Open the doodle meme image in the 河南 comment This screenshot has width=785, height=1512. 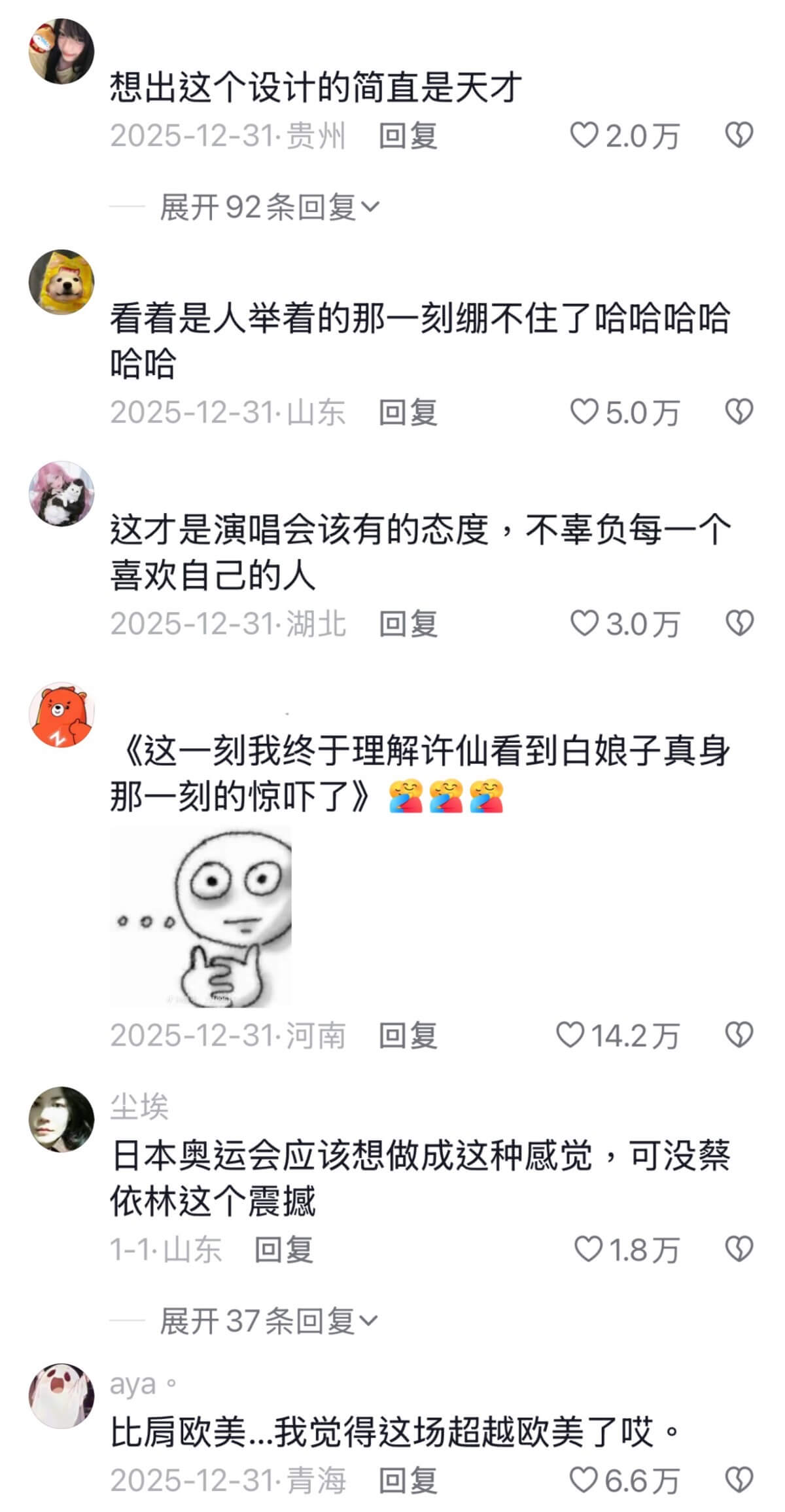[200, 916]
